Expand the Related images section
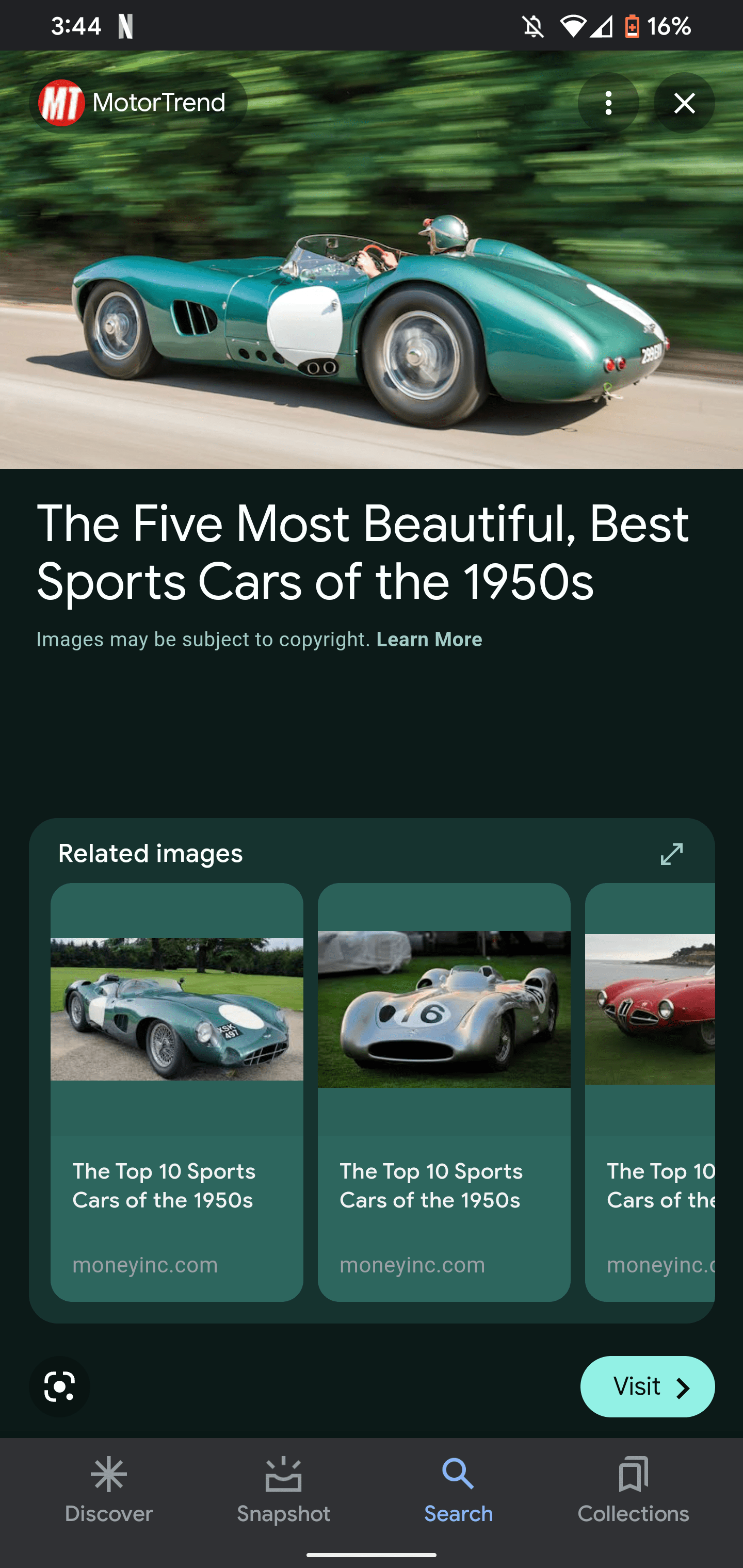Image resolution: width=743 pixels, height=1568 pixels. pyautogui.click(x=671, y=854)
